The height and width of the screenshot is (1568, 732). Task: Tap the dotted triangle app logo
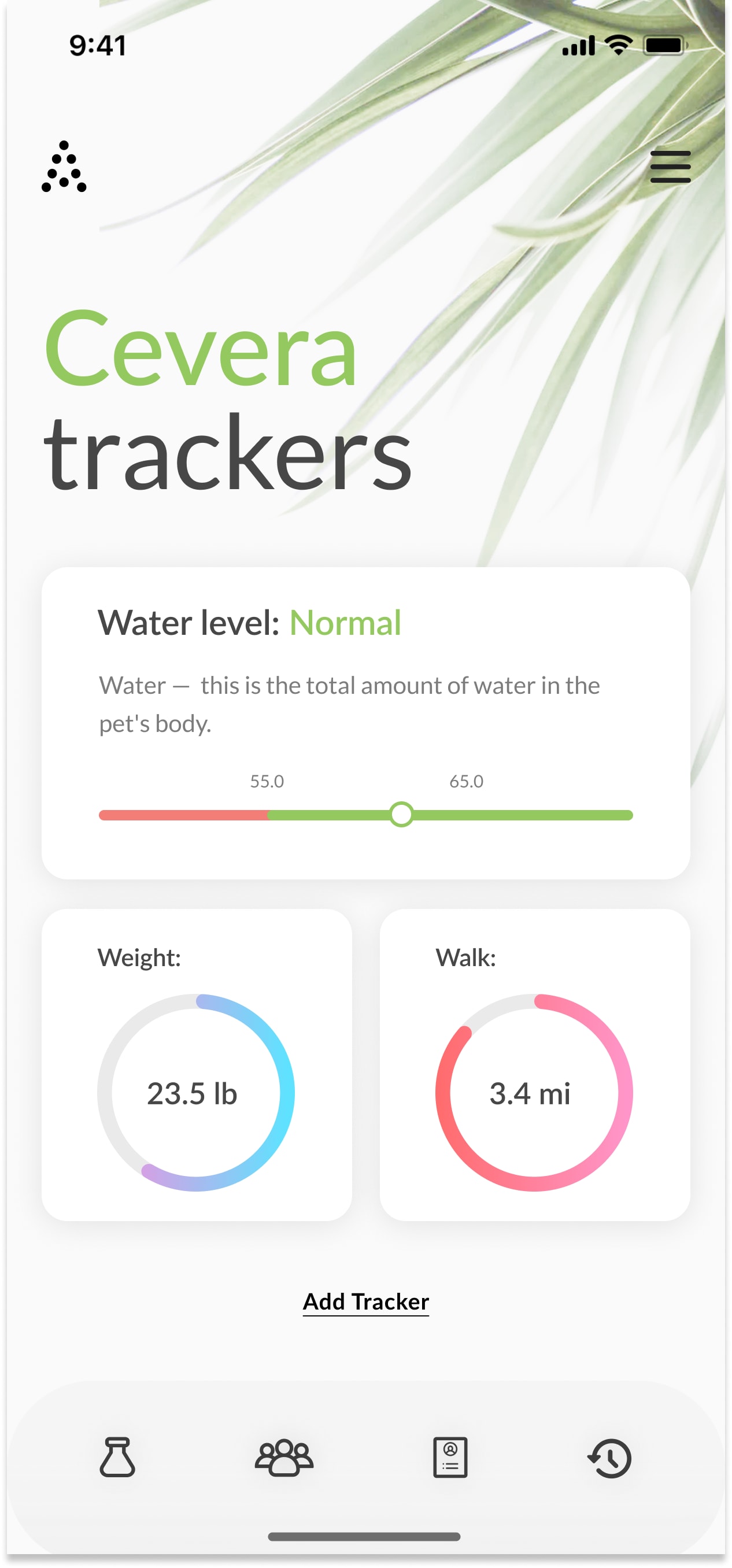pyautogui.click(x=64, y=167)
